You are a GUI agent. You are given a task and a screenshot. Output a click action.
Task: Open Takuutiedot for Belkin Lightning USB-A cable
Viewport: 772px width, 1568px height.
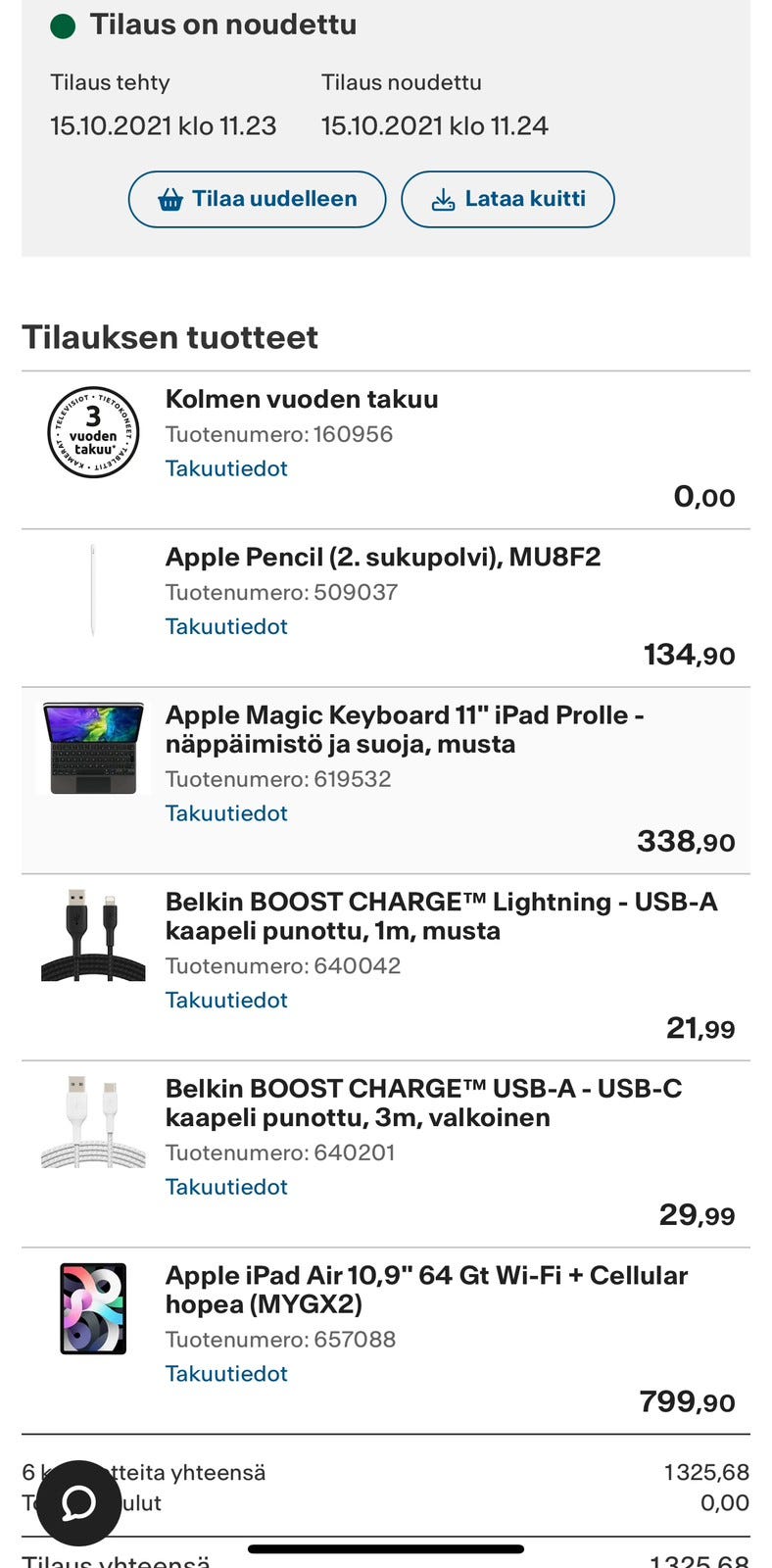[226, 1000]
